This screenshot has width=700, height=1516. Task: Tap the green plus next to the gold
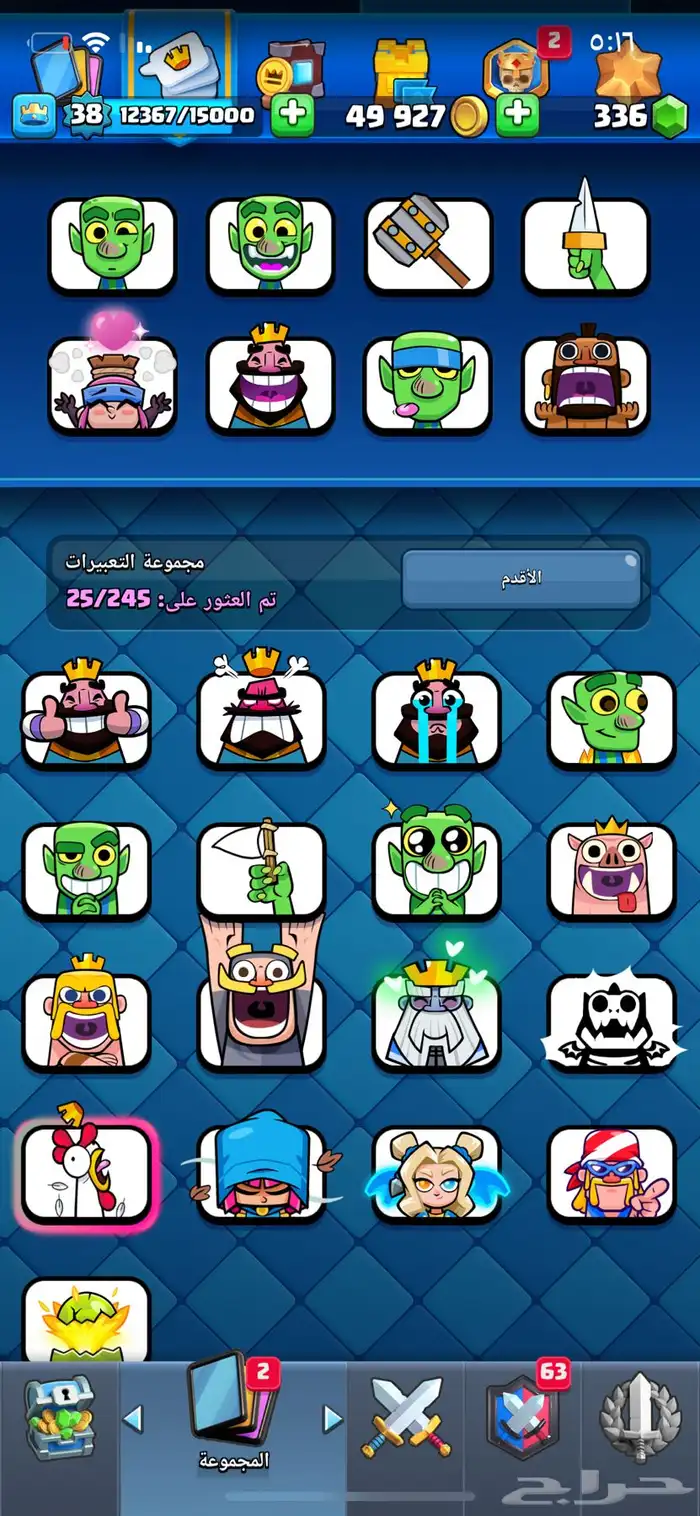coord(517,115)
